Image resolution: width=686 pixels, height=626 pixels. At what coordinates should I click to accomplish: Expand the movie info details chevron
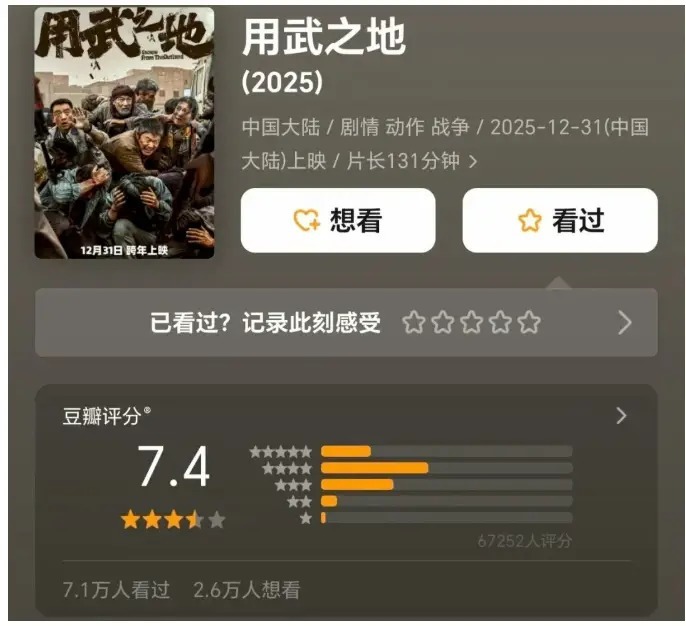pyautogui.click(x=472, y=162)
